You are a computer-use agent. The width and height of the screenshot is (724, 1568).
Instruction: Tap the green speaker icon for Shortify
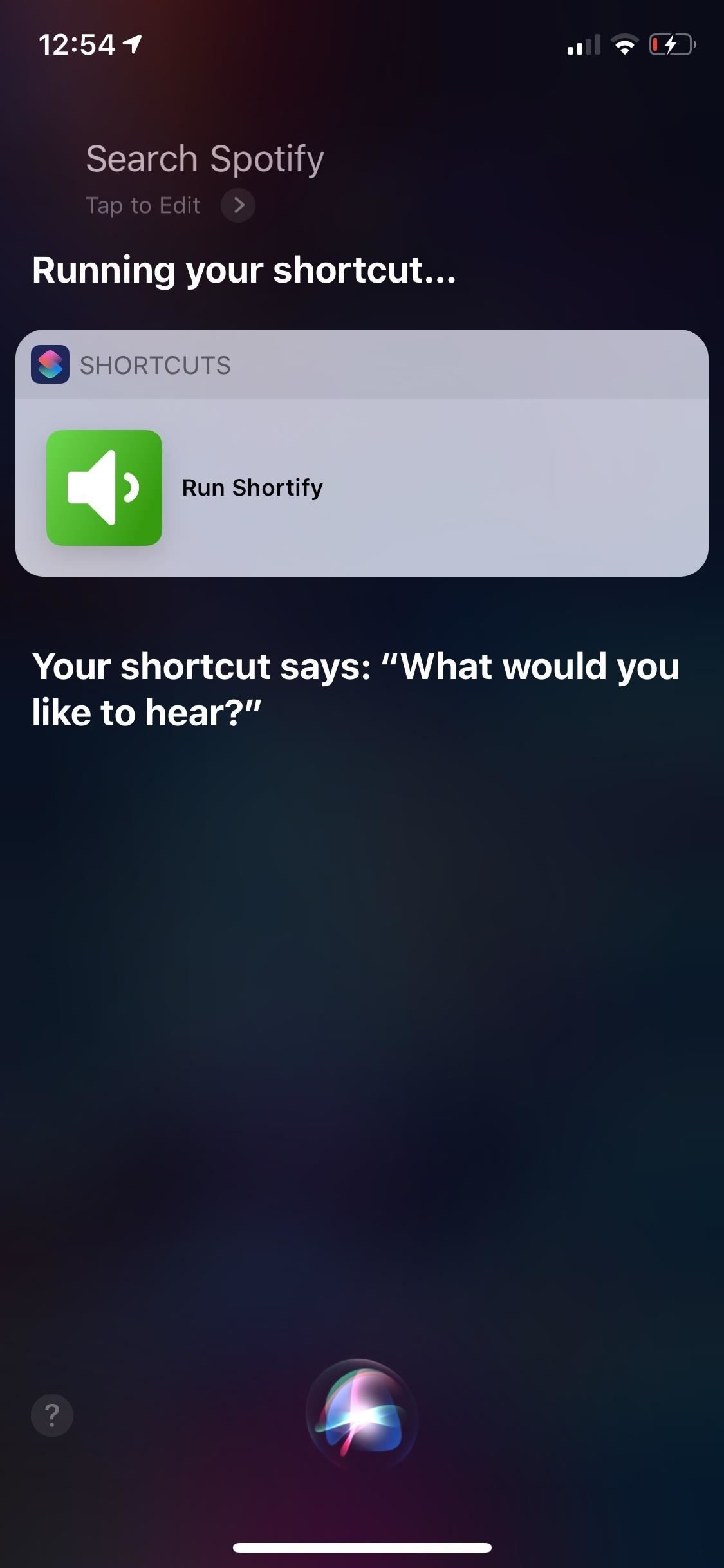pyautogui.click(x=105, y=487)
